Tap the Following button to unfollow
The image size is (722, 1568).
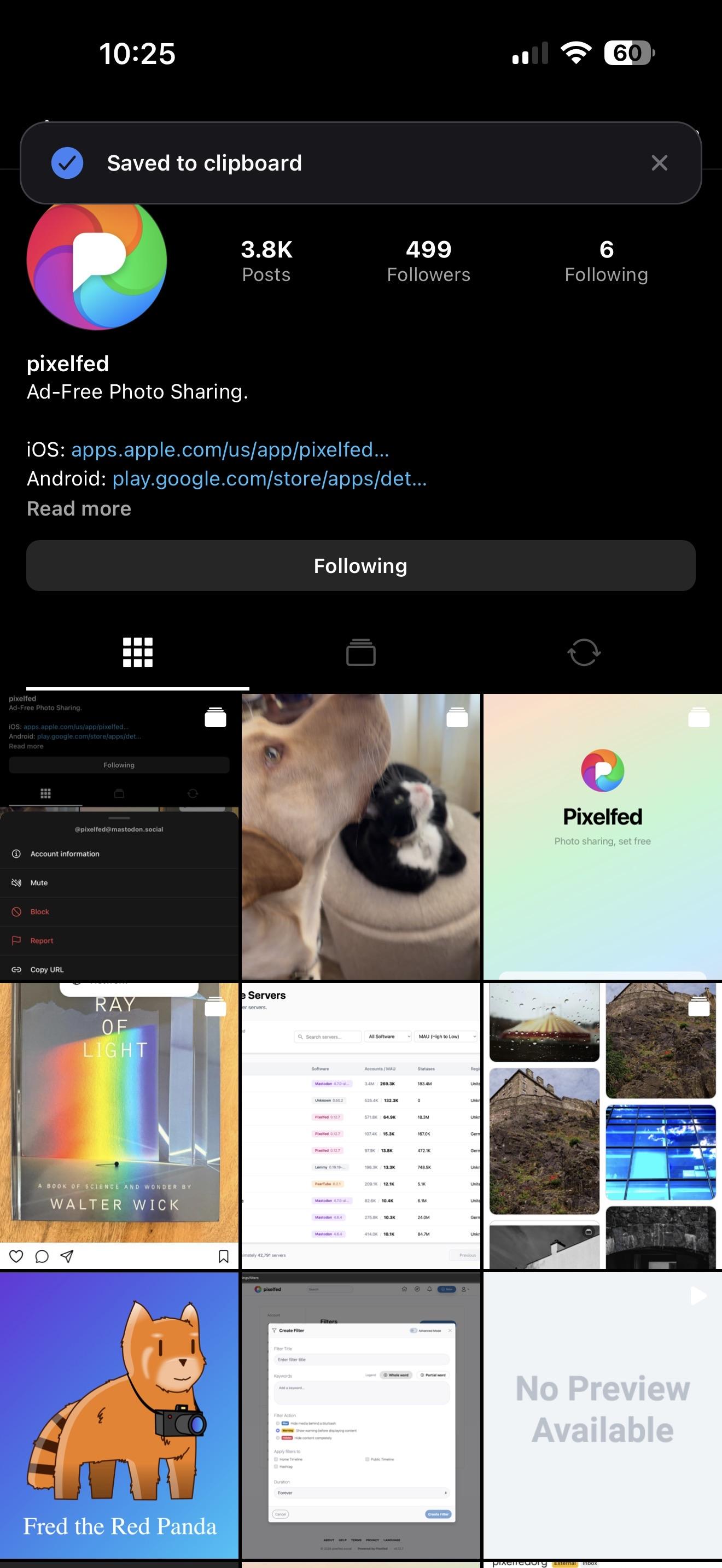click(361, 565)
